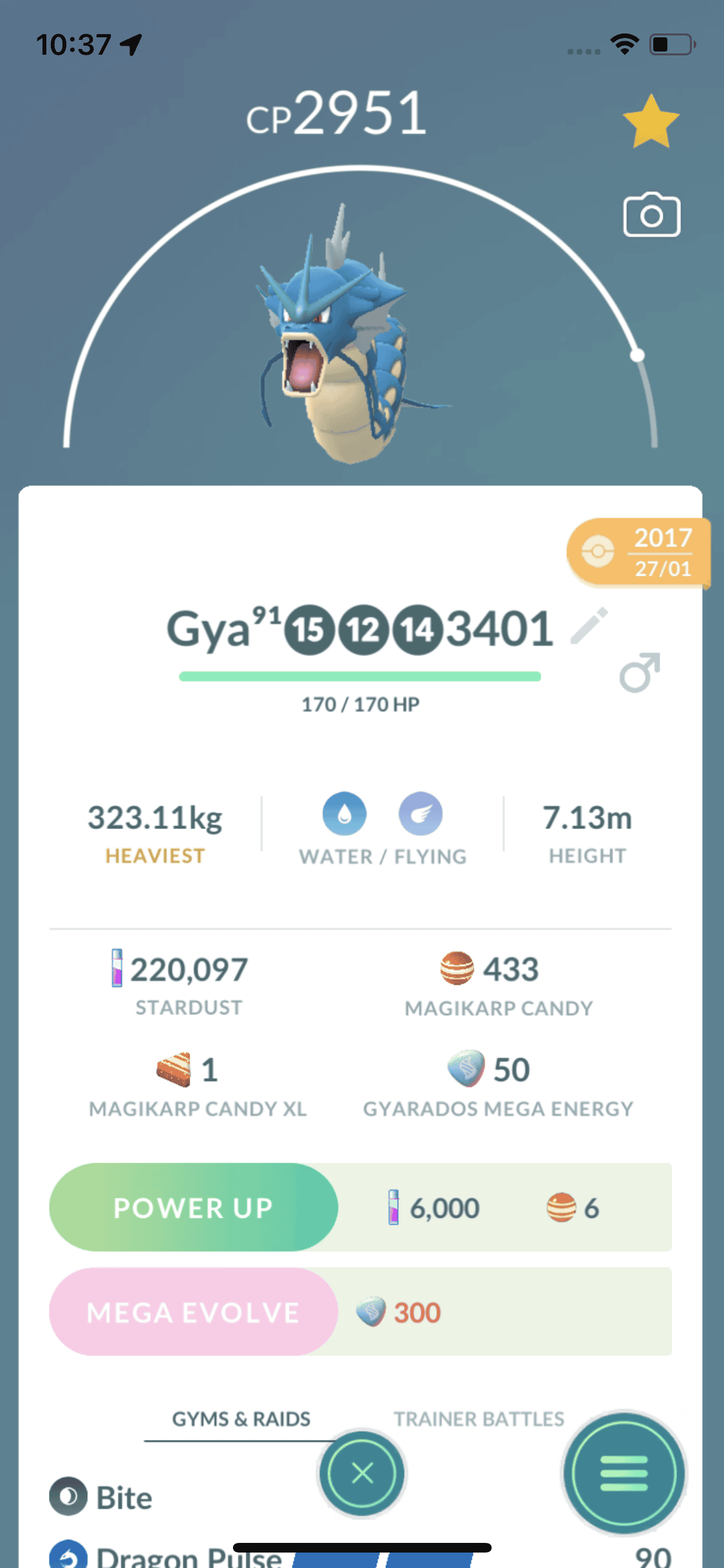Edit the Pokémon nickname with the pencil

pyautogui.click(x=589, y=626)
